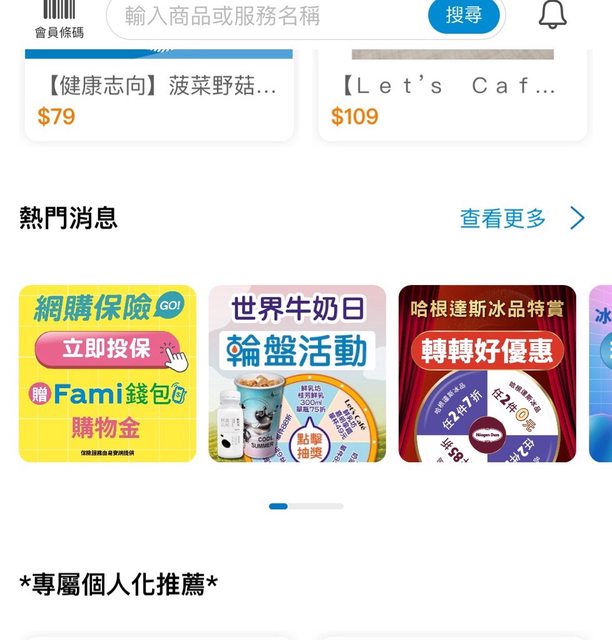Tap the carousel page indicator
The width and height of the screenshot is (612, 640).
click(x=306, y=506)
